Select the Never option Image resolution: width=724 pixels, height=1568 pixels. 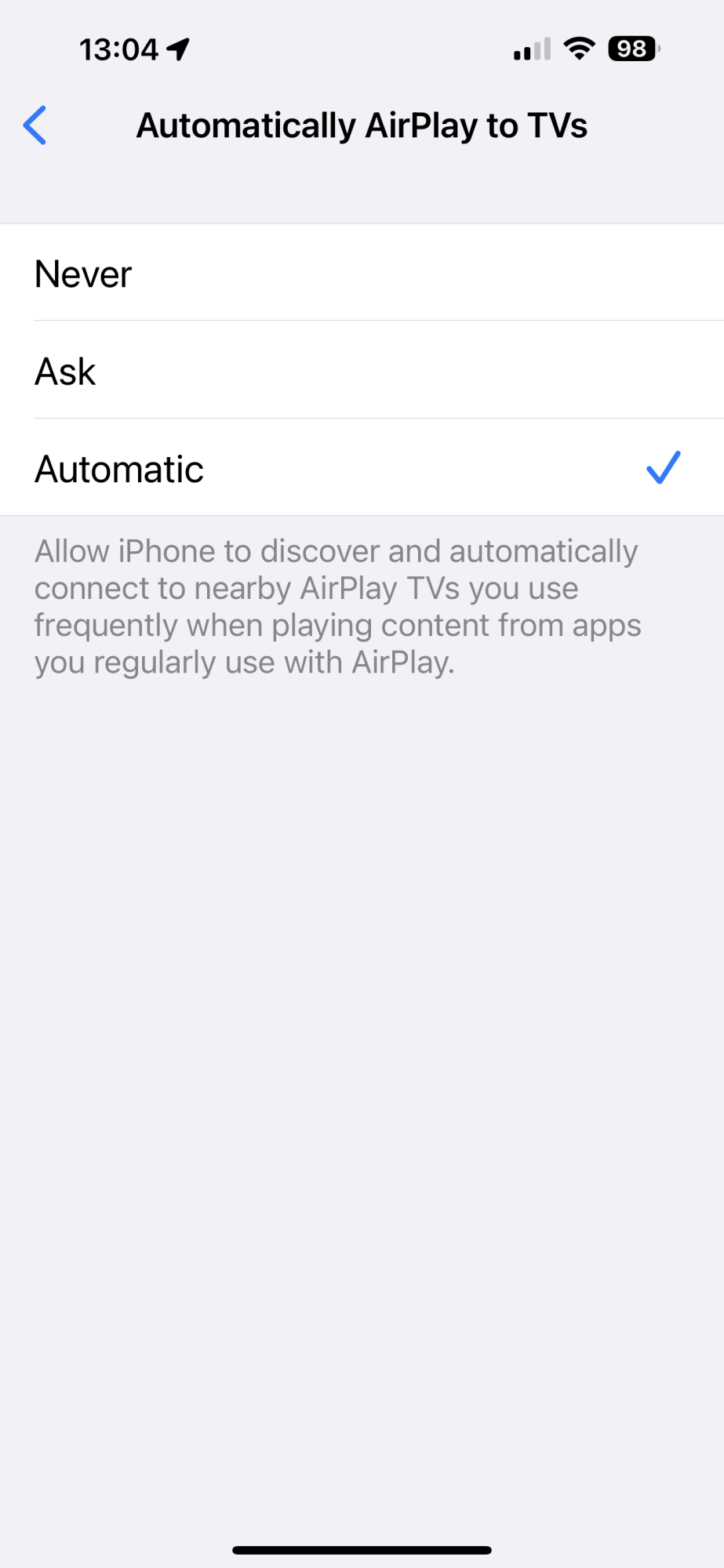pos(361,274)
